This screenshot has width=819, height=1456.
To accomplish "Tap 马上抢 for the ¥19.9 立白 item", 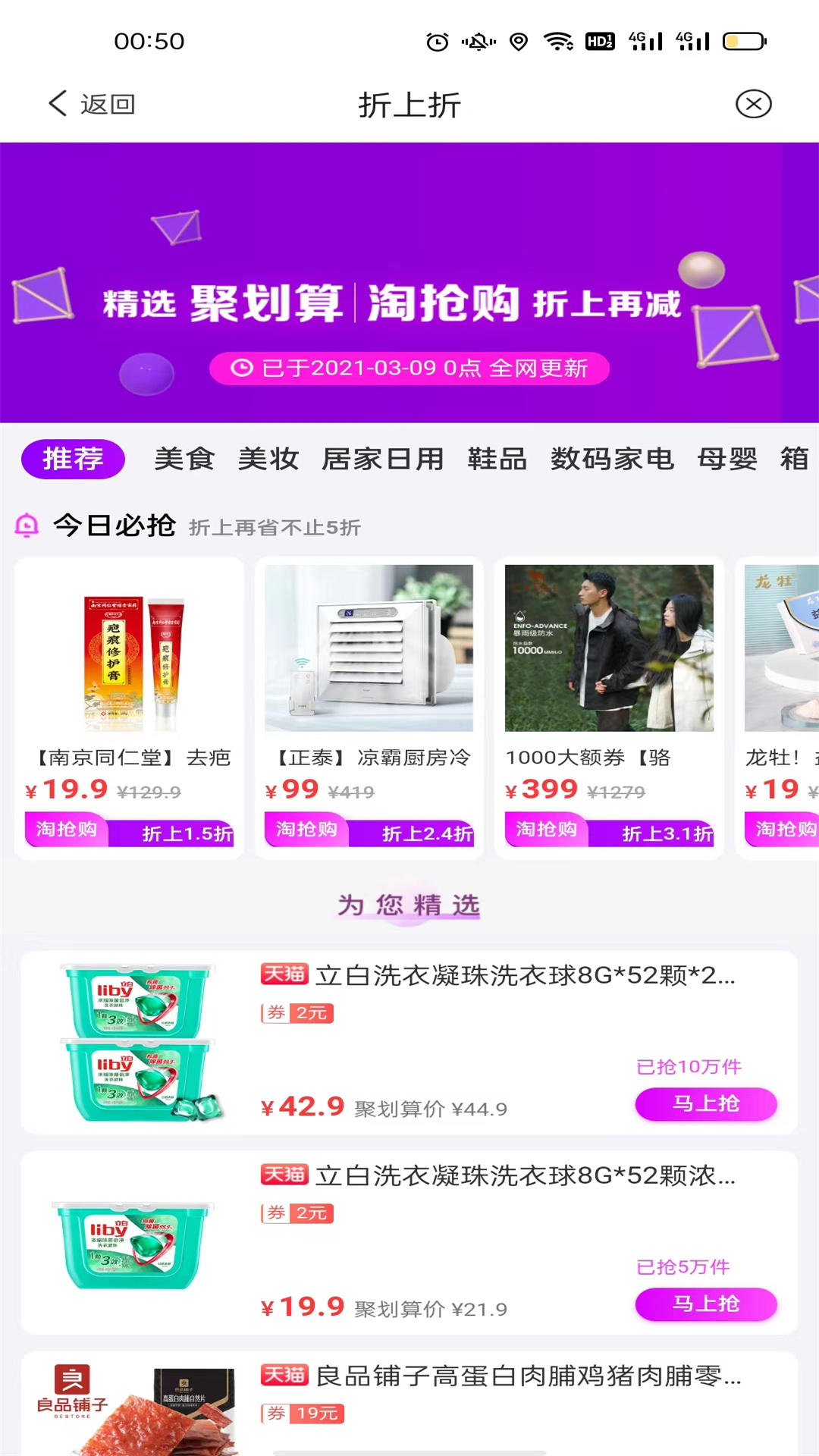I will pyautogui.click(x=706, y=1304).
